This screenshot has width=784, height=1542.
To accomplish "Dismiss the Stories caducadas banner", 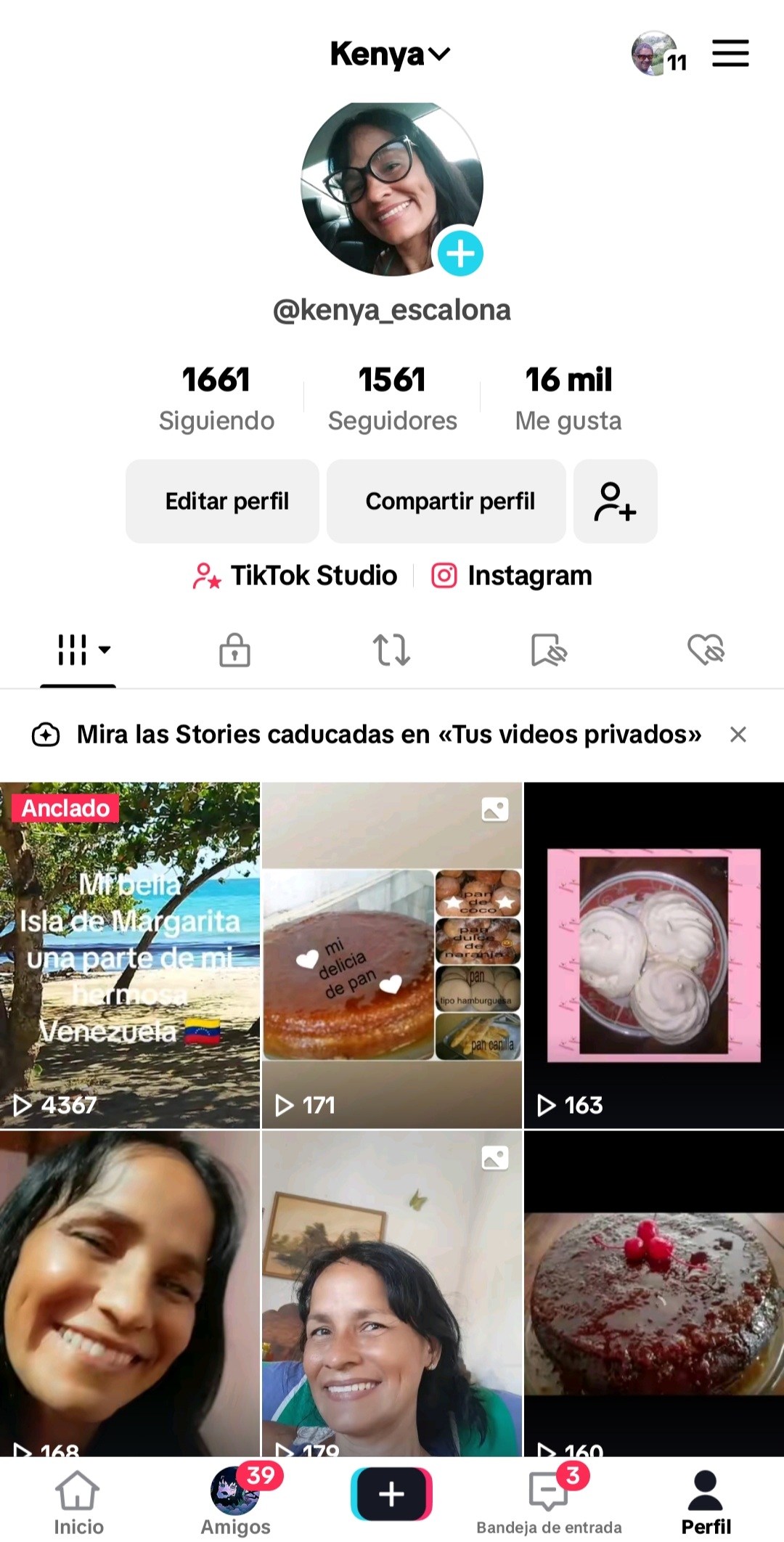I will pos(738,735).
